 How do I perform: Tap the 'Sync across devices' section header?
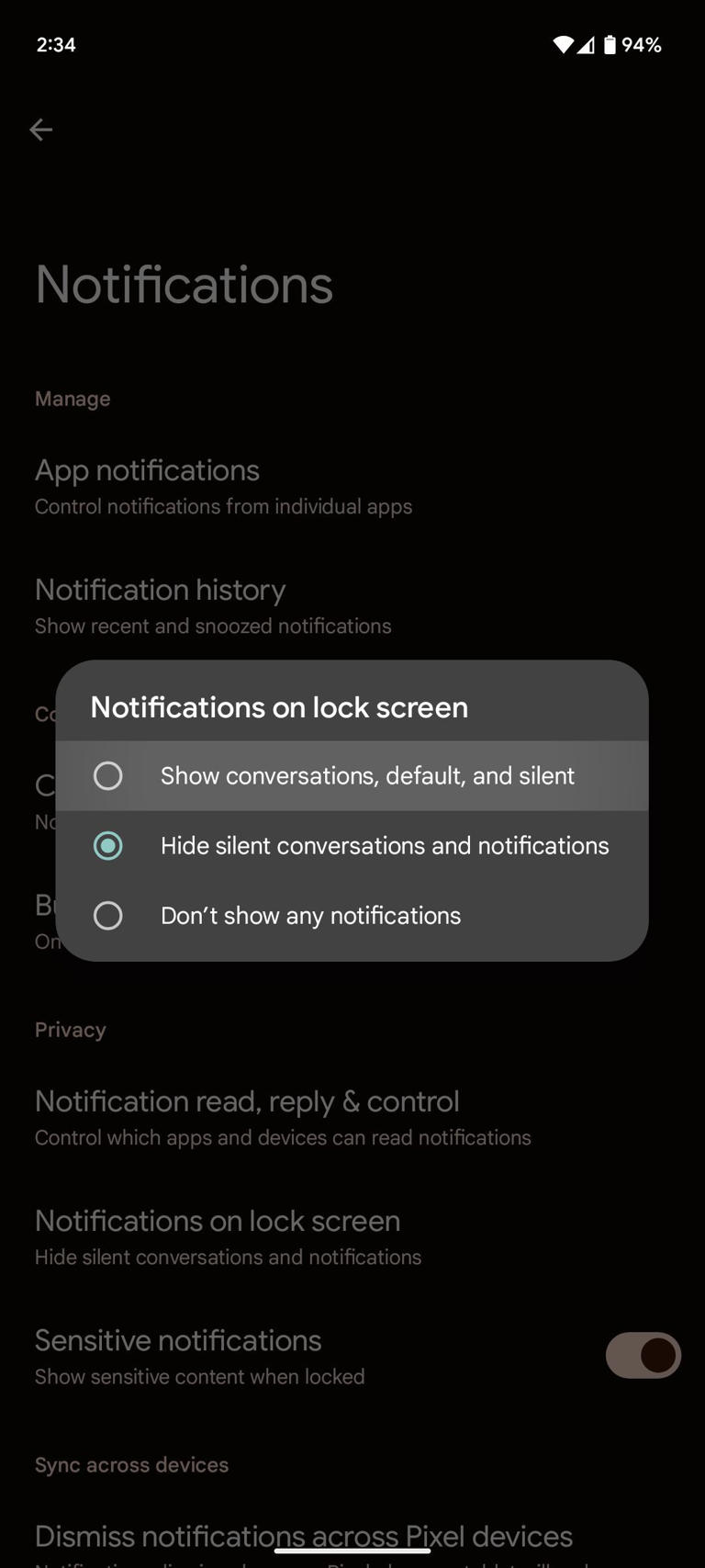coord(131,1464)
